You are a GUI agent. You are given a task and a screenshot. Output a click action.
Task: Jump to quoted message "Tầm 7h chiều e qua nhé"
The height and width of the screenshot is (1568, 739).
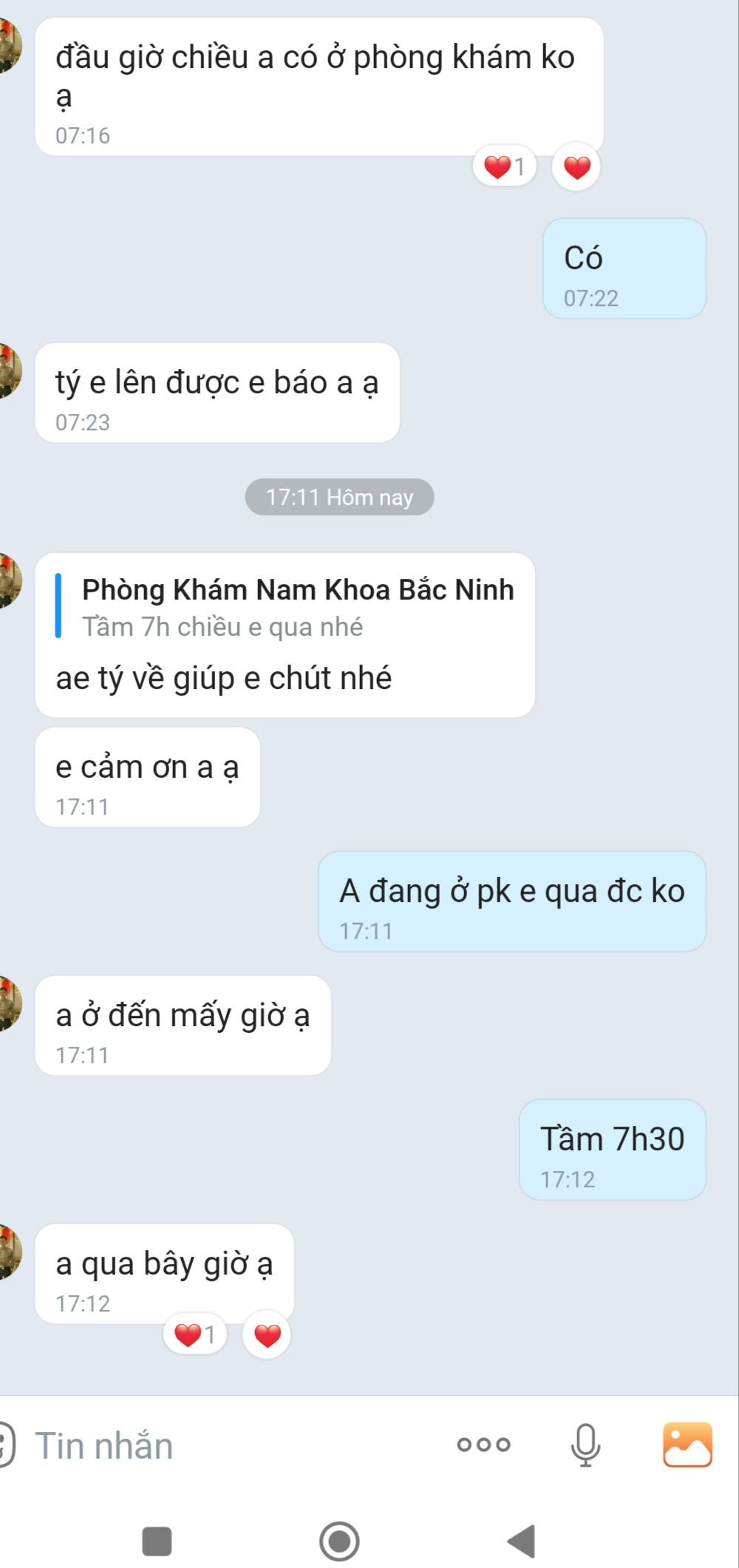[296, 608]
